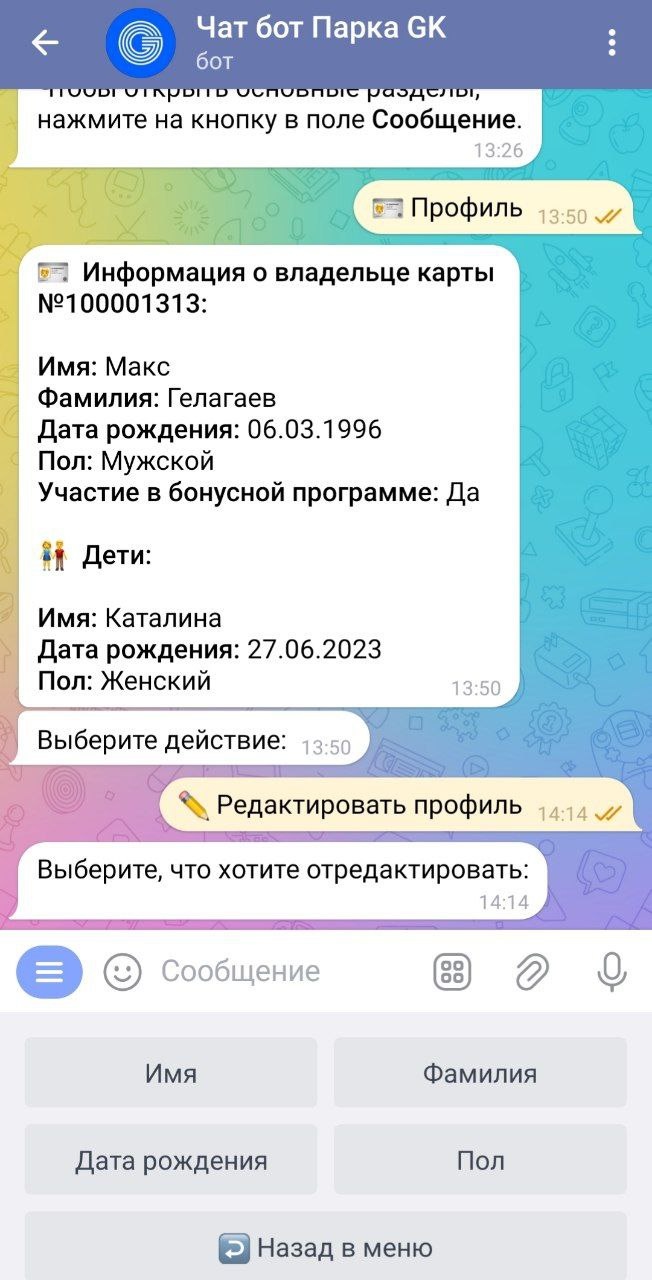Choose the Пол option

pyautogui.click(x=480, y=1160)
